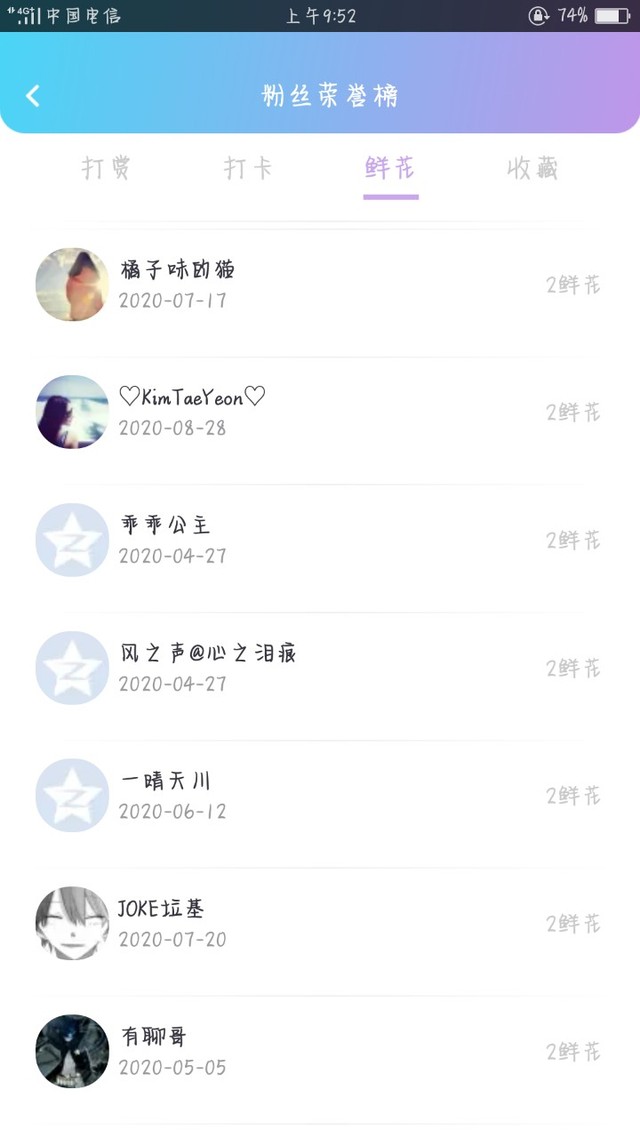Go back using the top-left arrow
Viewport: 640px width, 1138px height.
tap(33, 96)
